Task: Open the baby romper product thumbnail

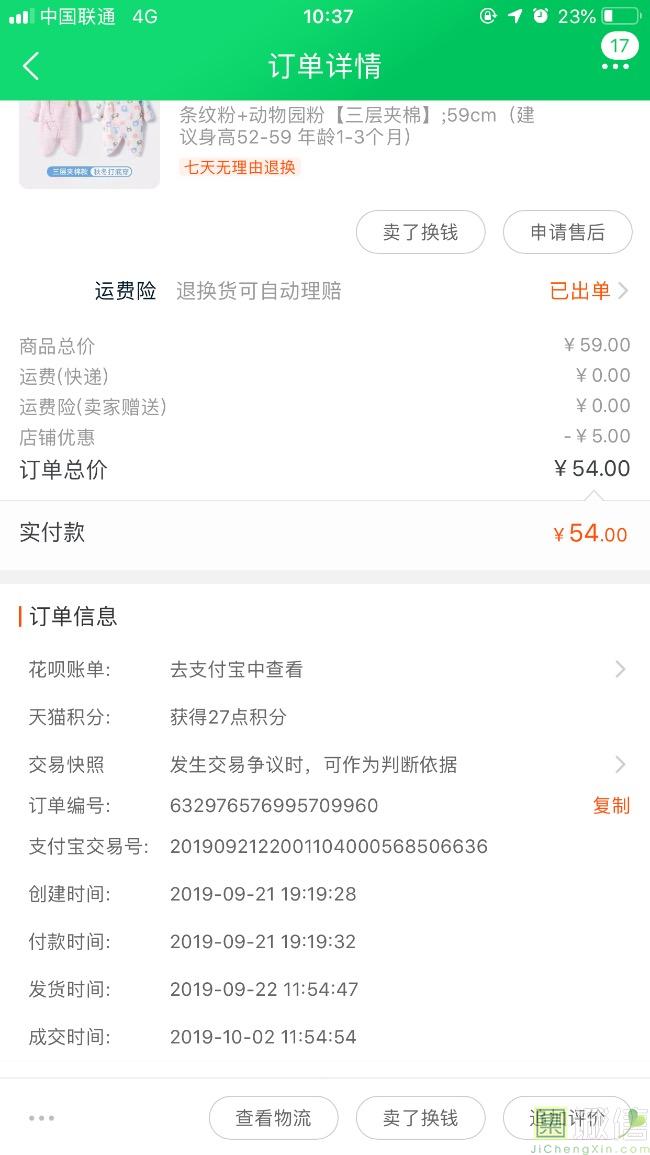Action: [x=89, y=143]
